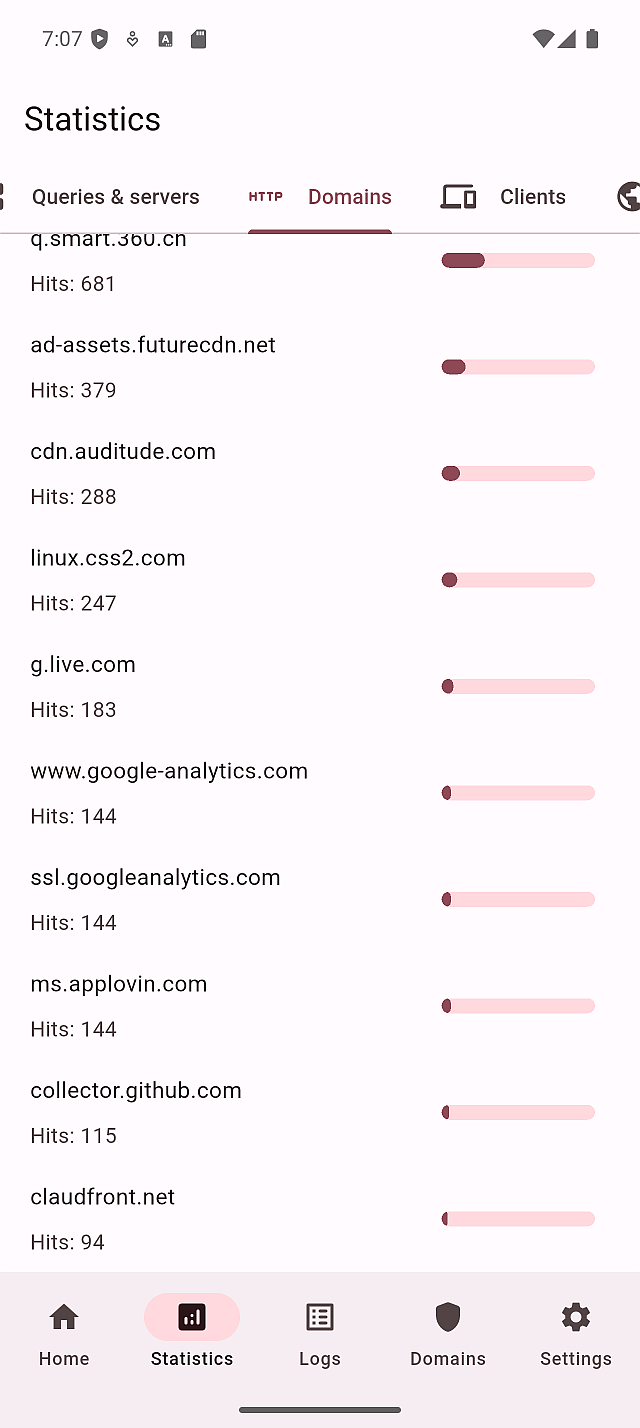Open the Domains shield in bottom navigation
The width and height of the screenshot is (640, 1428).
tap(448, 1334)
